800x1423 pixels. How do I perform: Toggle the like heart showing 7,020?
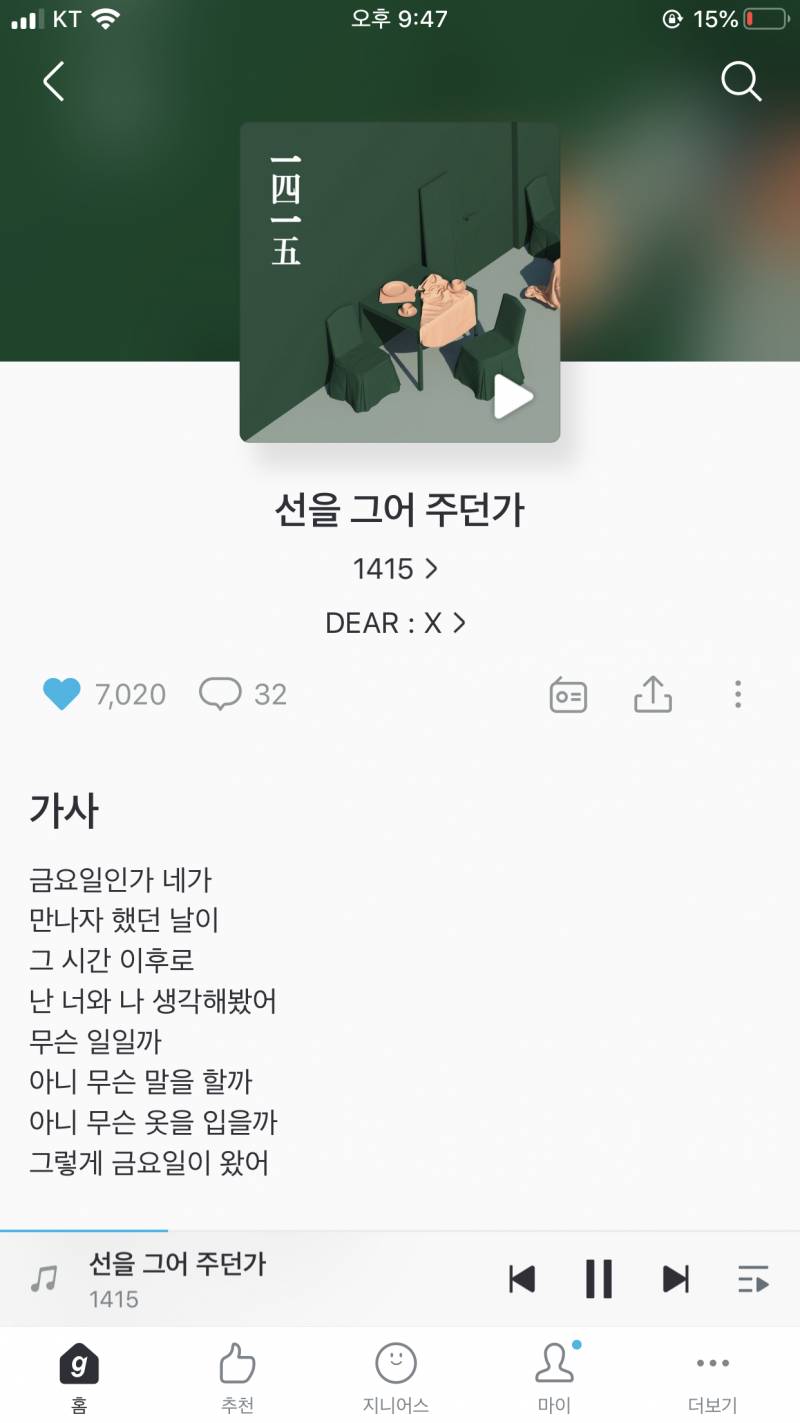[x=62, y=693]
